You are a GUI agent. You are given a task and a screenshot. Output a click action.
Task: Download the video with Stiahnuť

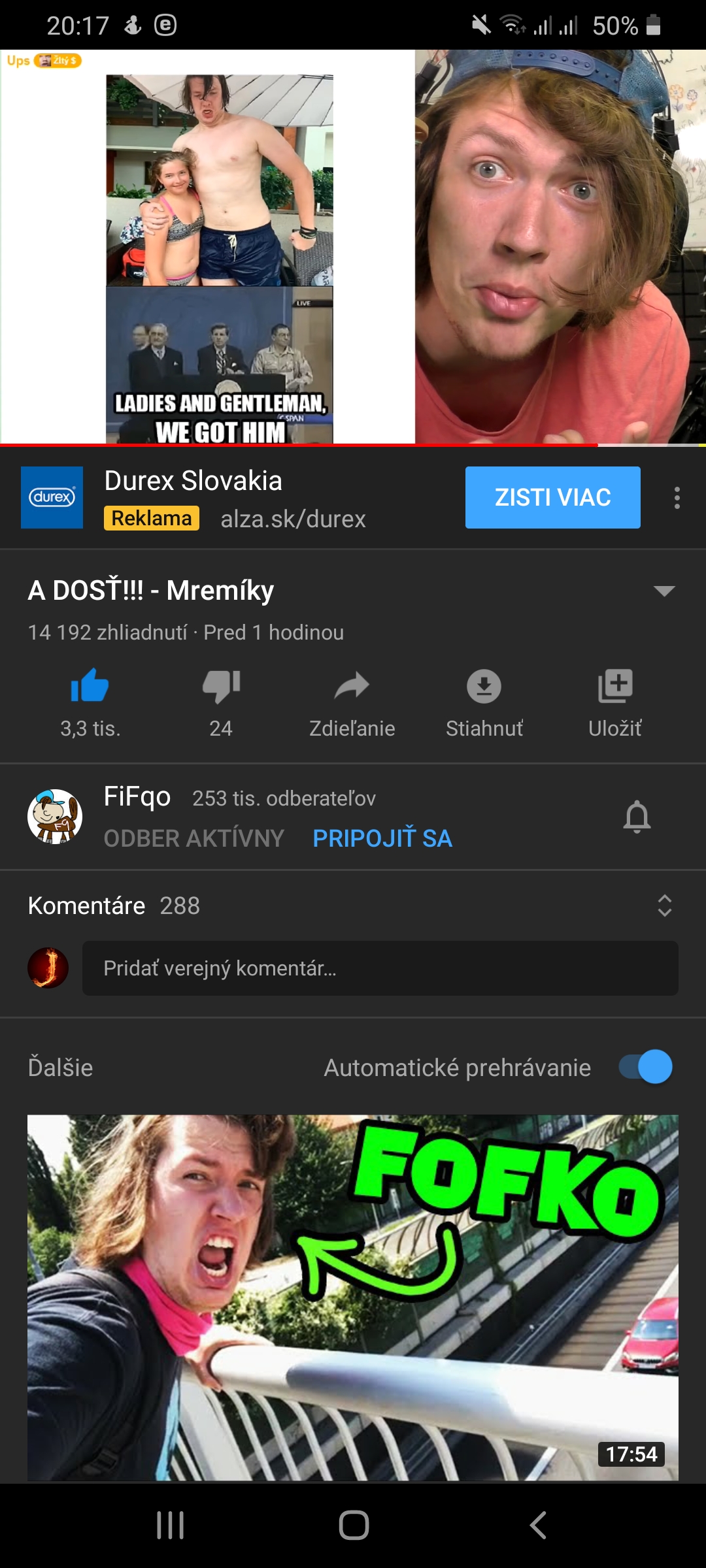484,702
